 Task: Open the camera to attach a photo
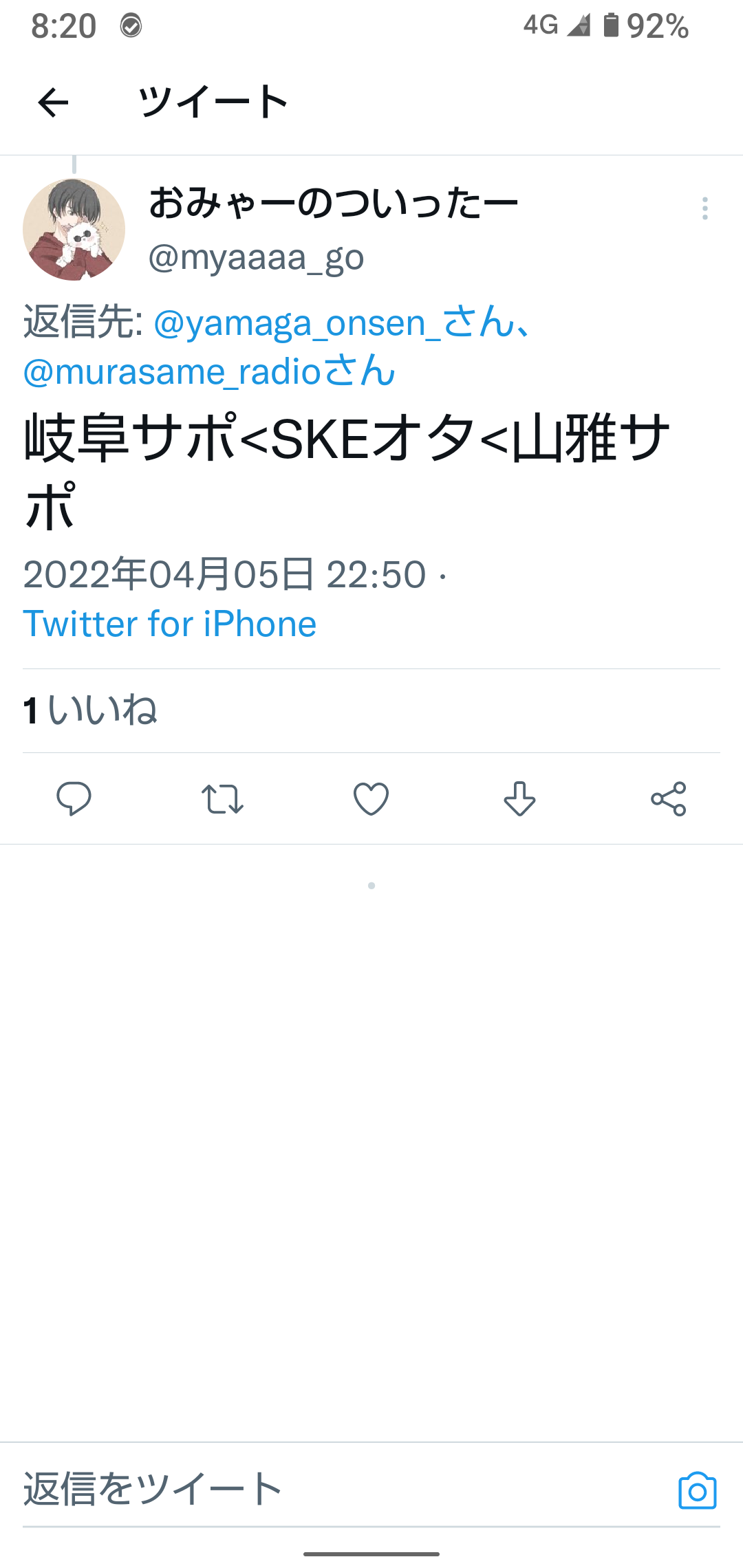click(697, 1491)
